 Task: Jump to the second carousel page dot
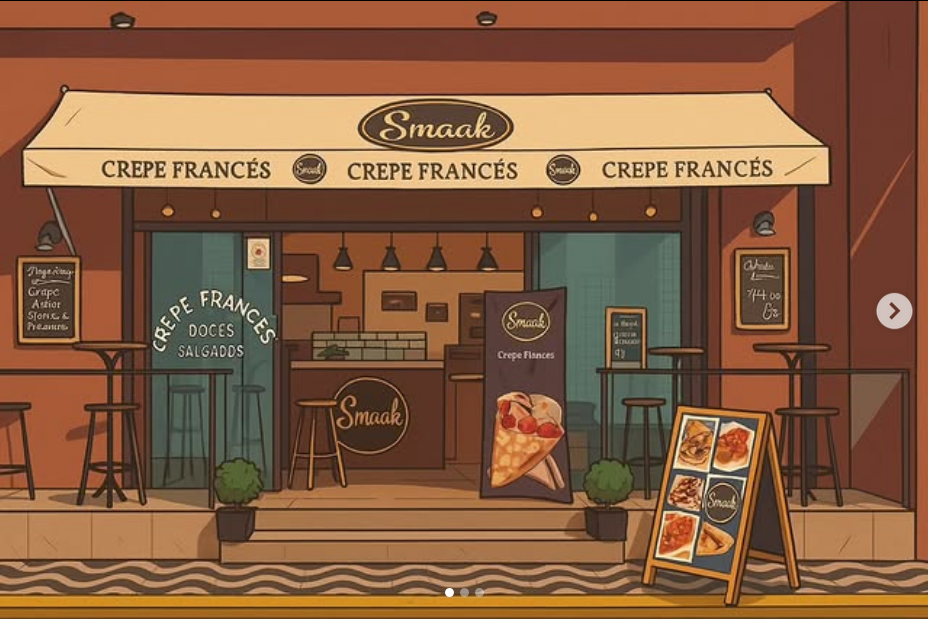464,592
